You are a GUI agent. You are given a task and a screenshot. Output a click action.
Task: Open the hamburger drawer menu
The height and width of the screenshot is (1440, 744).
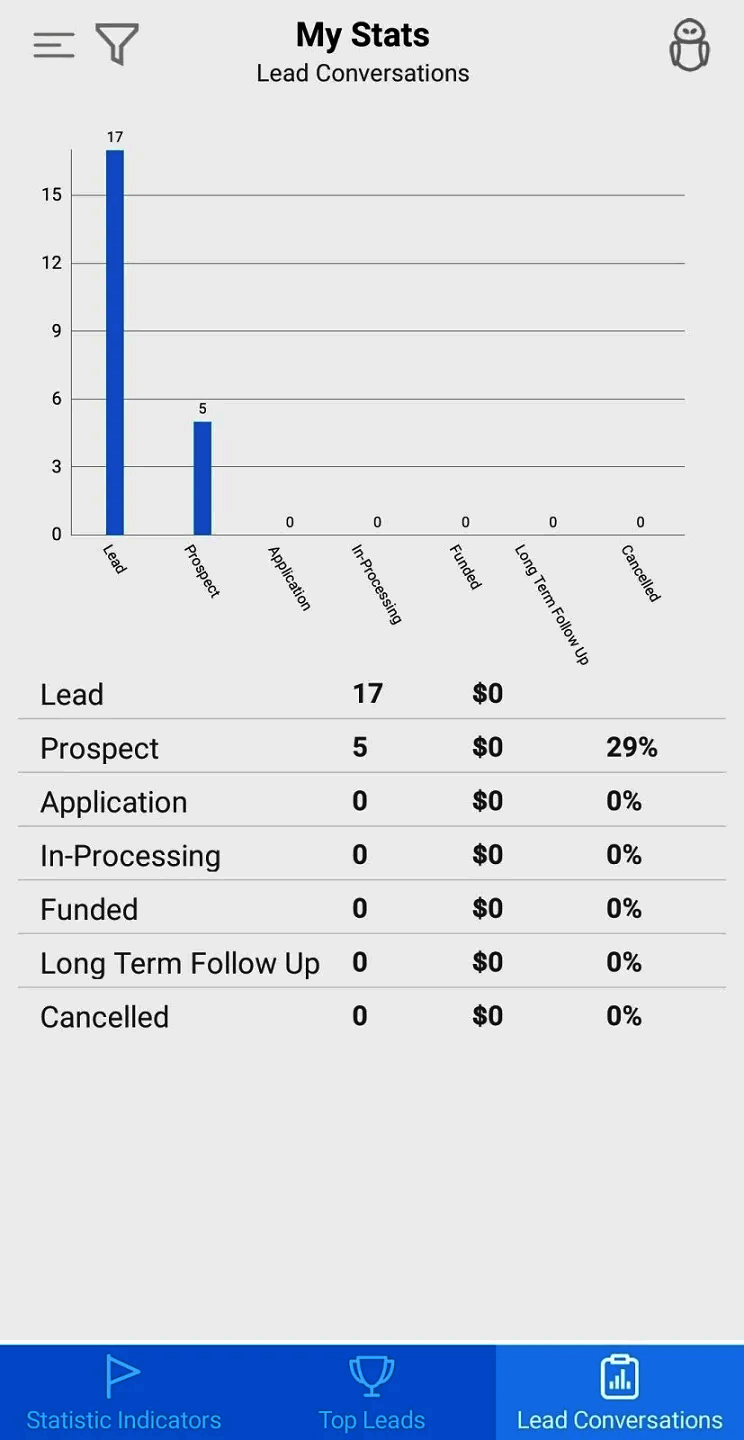[x=54, y=45]
